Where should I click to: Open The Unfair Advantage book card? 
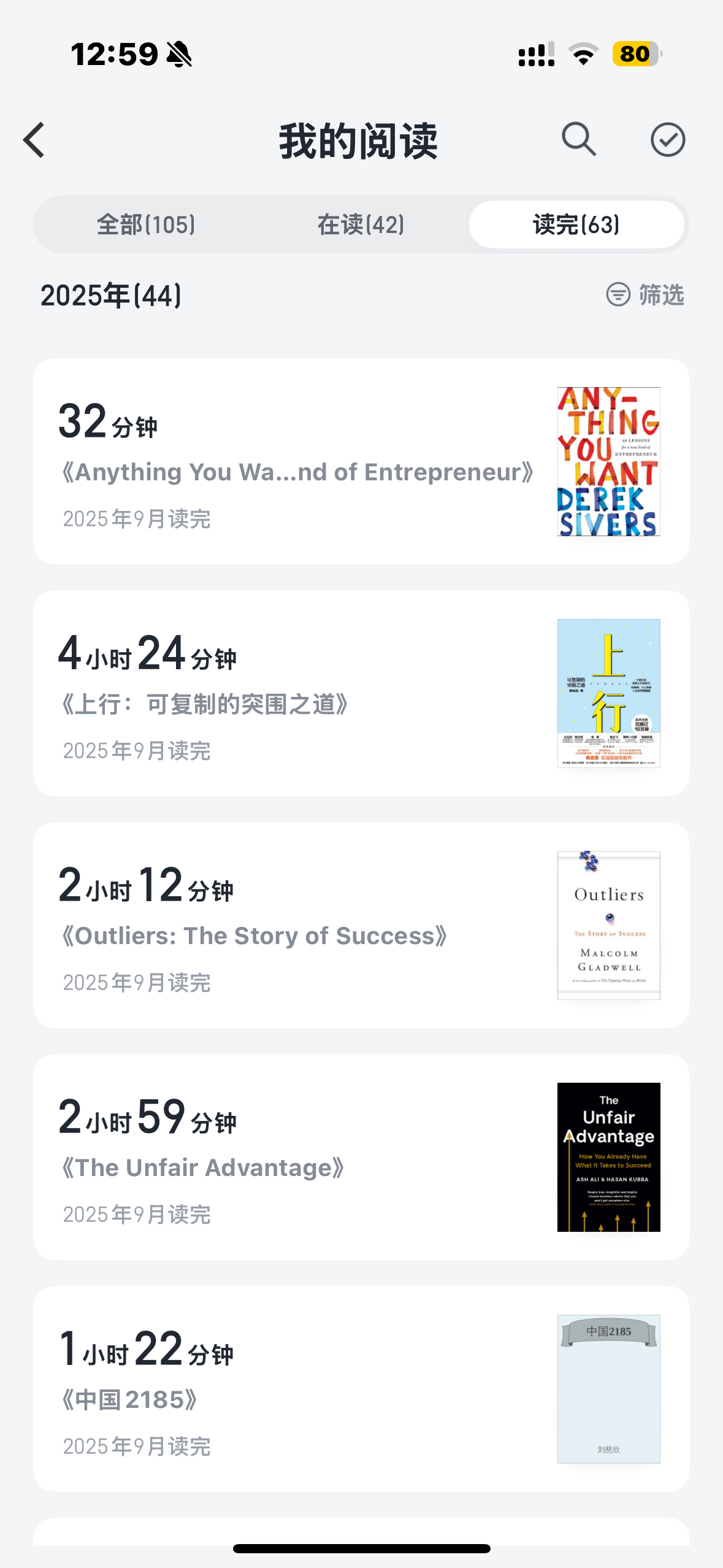coord(361,1157)
